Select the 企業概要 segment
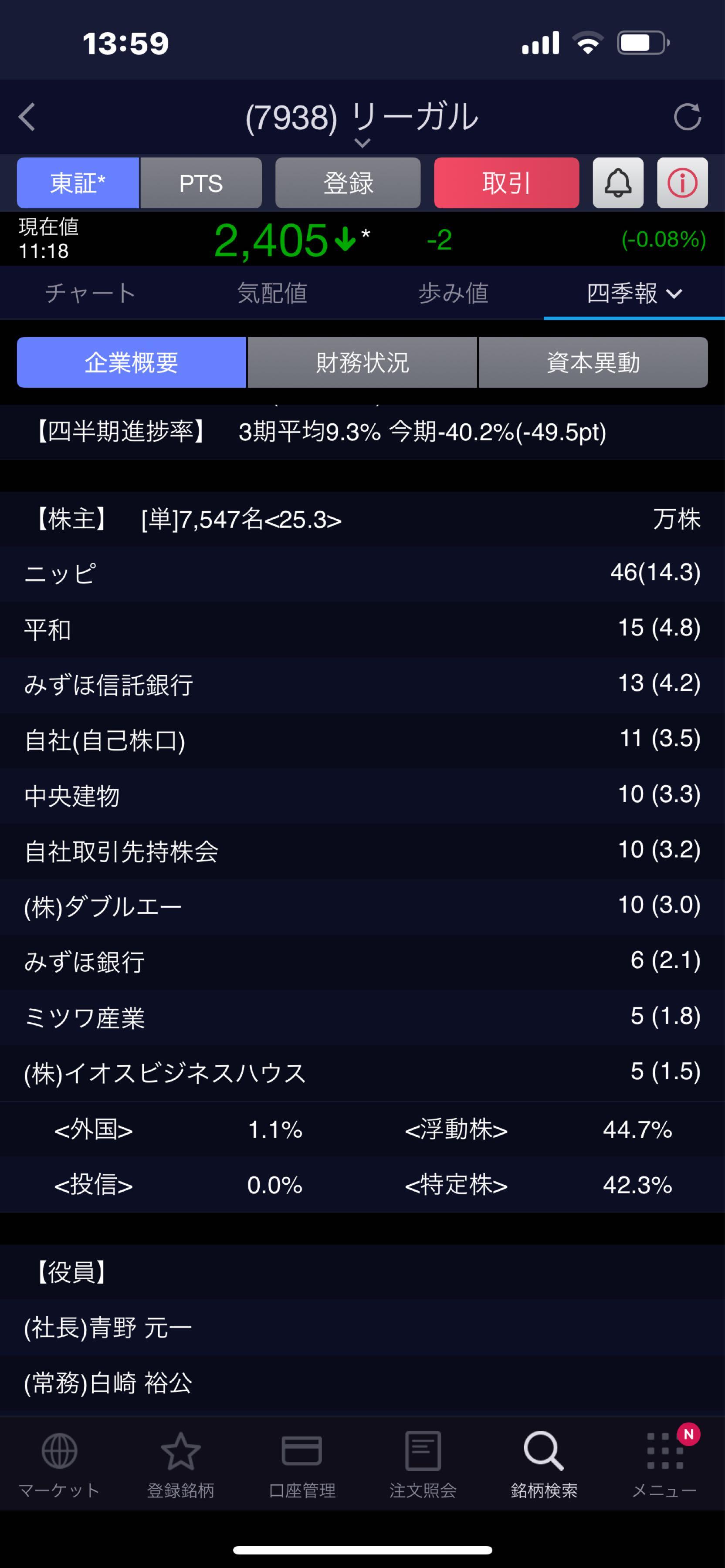The image size is (725, 1568). pos(132,363)
